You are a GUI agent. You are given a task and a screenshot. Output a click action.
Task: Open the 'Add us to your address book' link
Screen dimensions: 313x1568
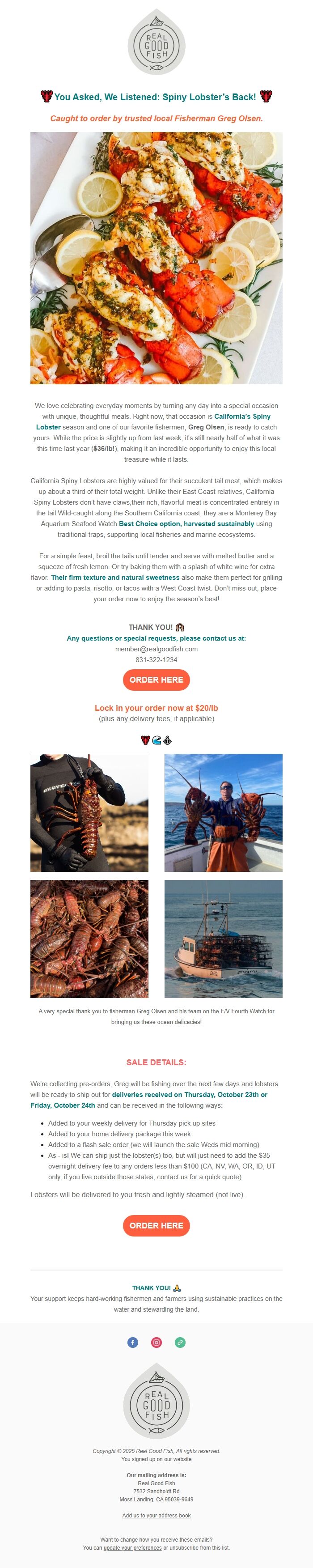[156, 1515]
